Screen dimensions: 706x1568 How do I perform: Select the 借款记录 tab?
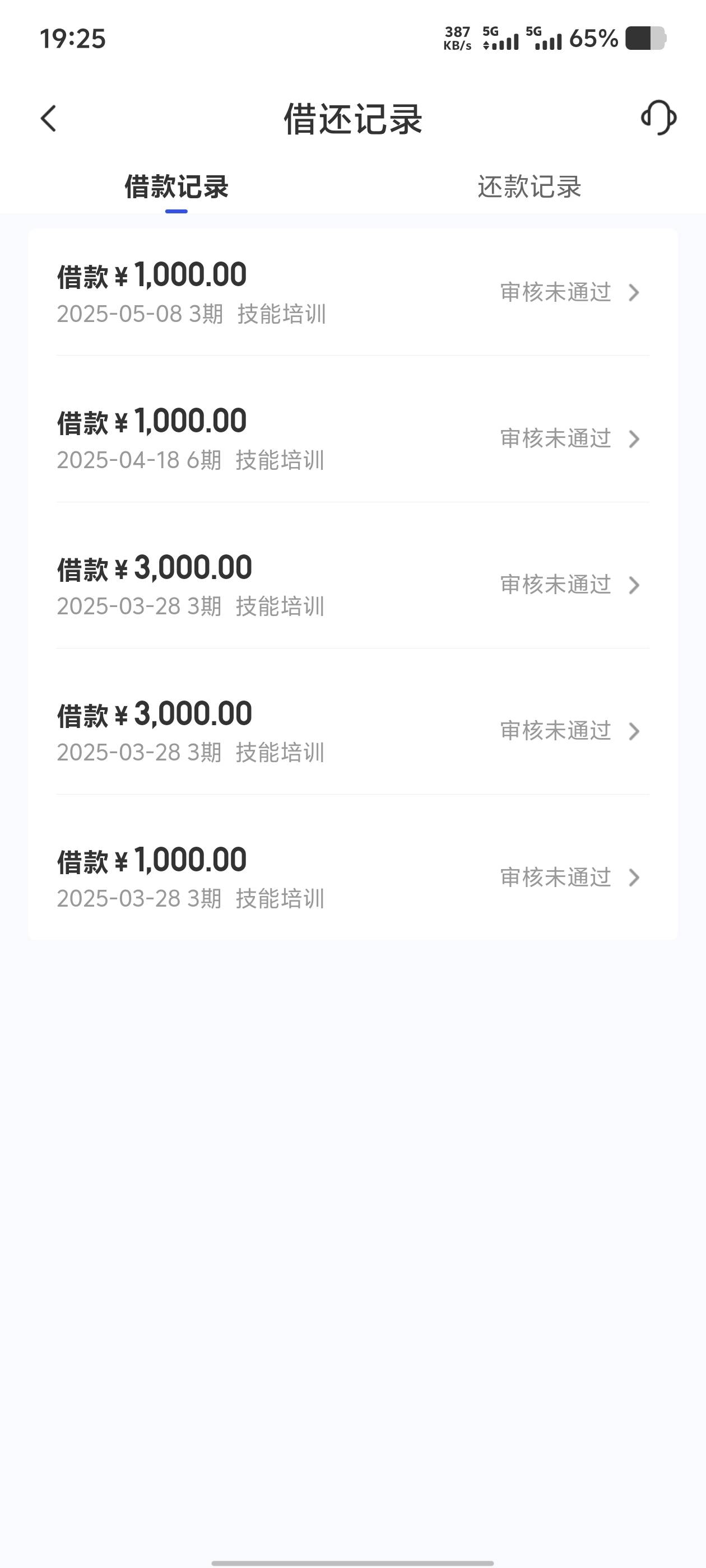(176, 187)
